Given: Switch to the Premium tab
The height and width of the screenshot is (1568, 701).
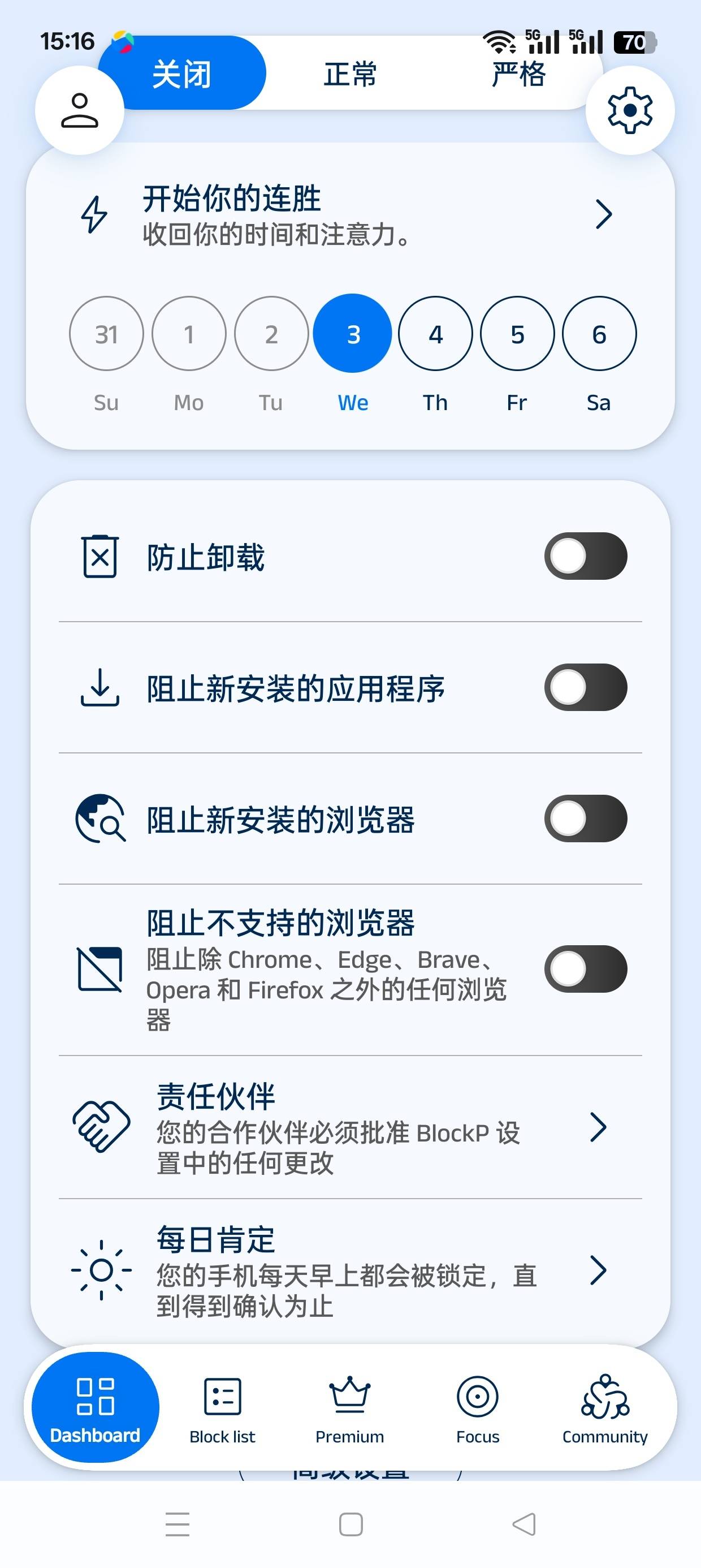Looking at the screenshot, I should coord(350,1410).
